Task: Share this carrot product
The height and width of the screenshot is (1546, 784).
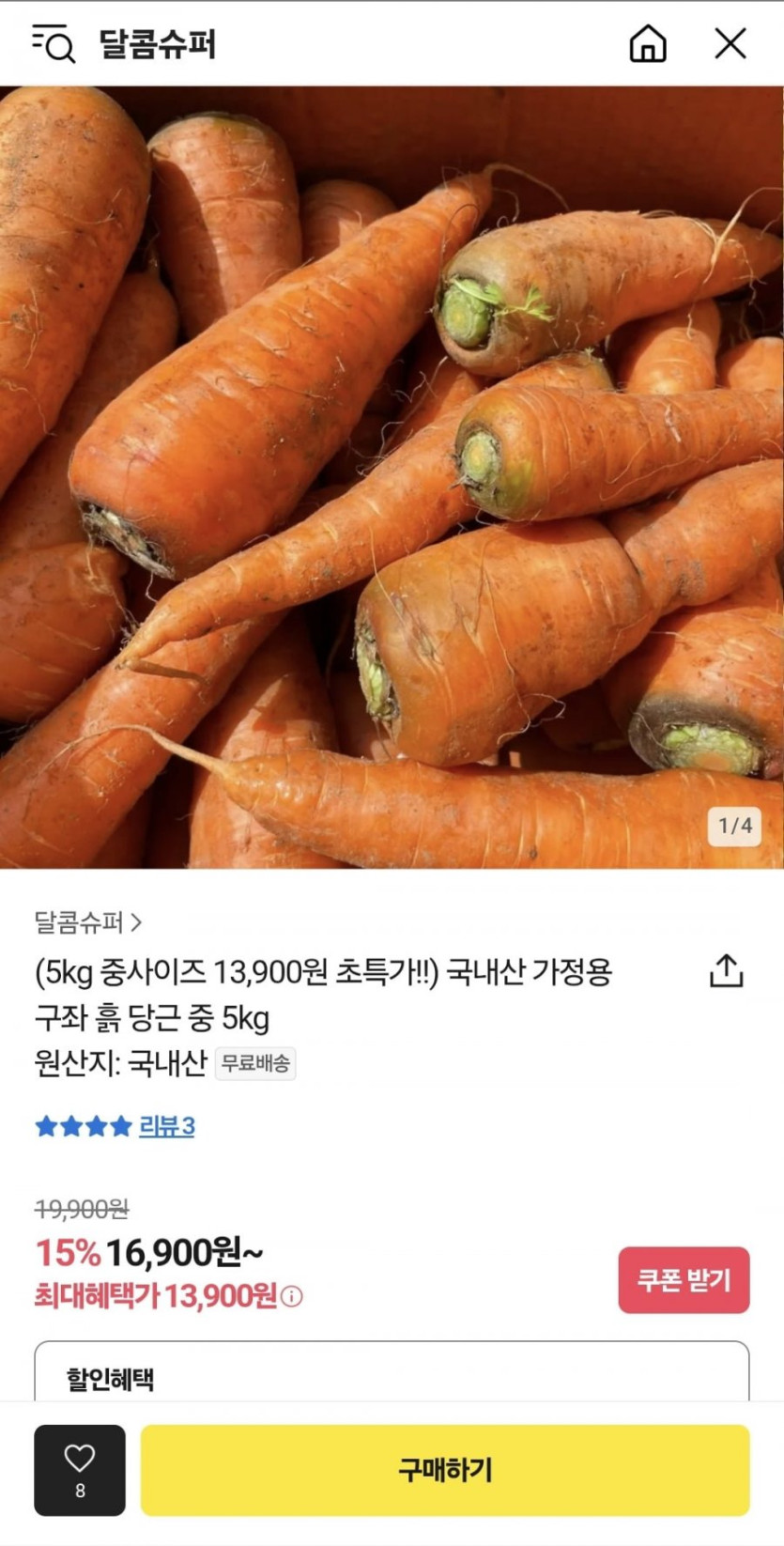Action: click(x=726, y=971)
